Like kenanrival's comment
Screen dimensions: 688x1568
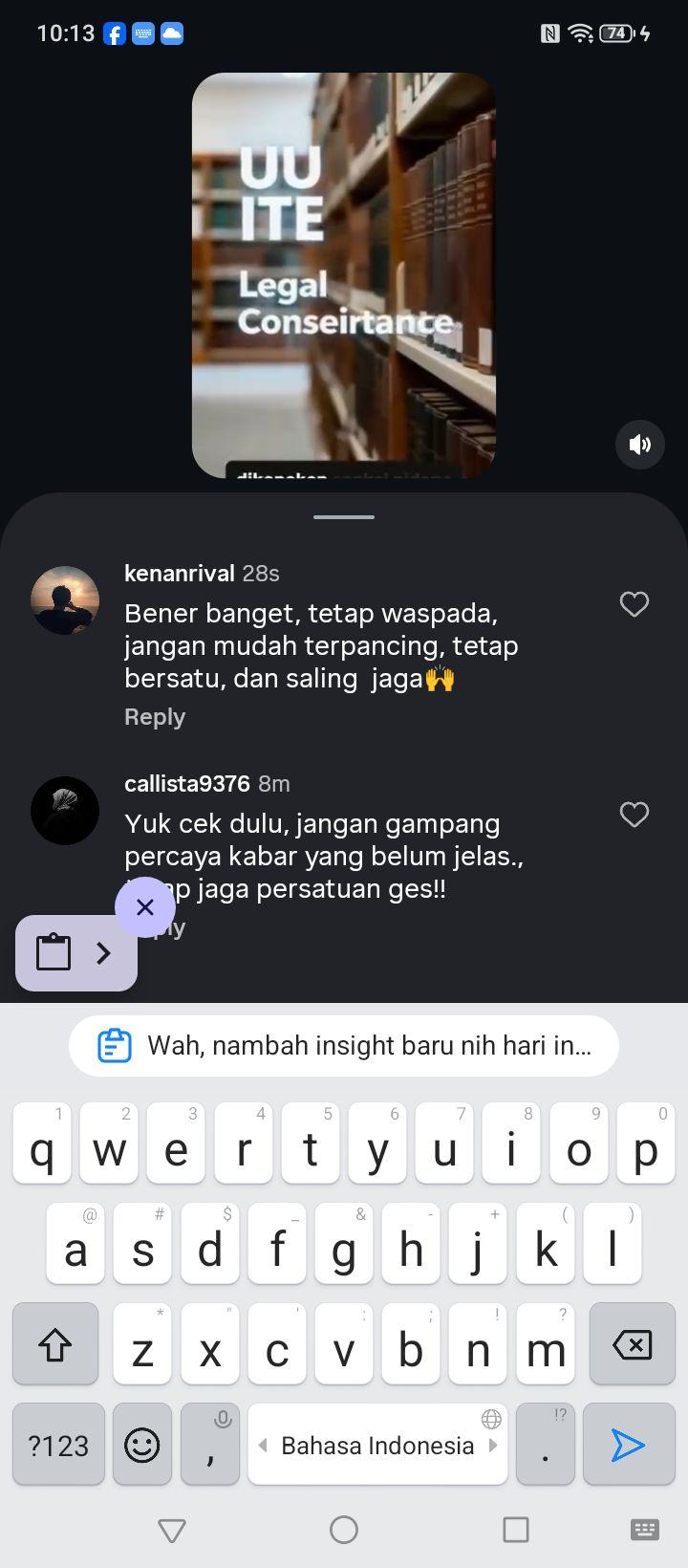pyautogui.click(x=634, y=603)
